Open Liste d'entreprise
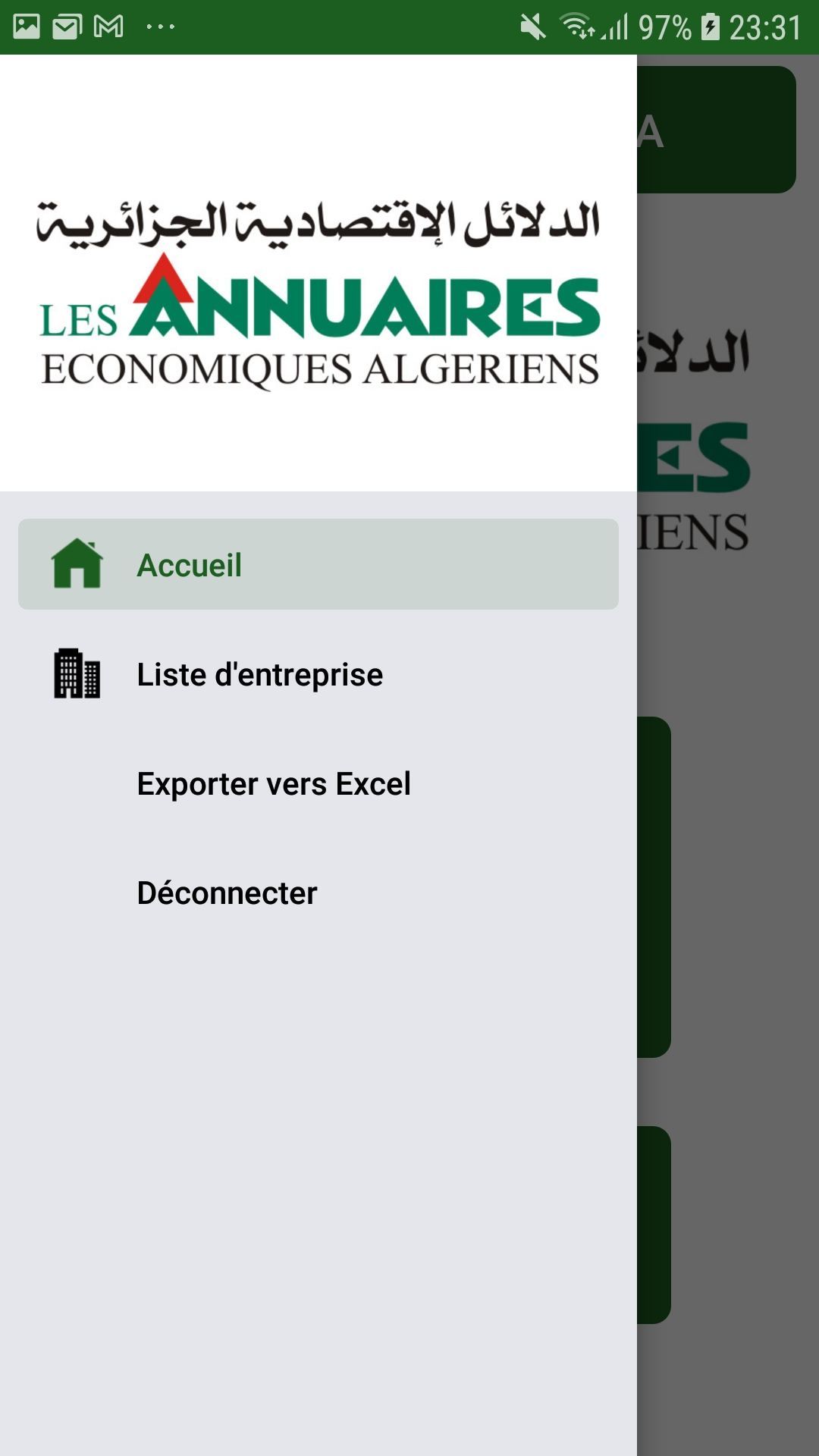 coord(318,673)
